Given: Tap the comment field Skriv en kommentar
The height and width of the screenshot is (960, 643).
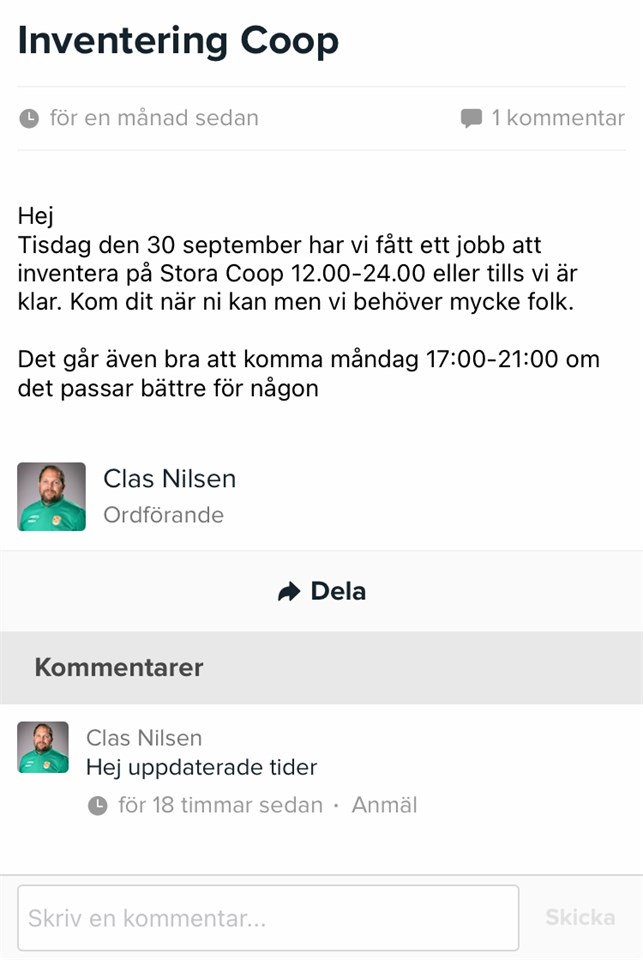Looking at the screenshot, I should pos(268,918).
